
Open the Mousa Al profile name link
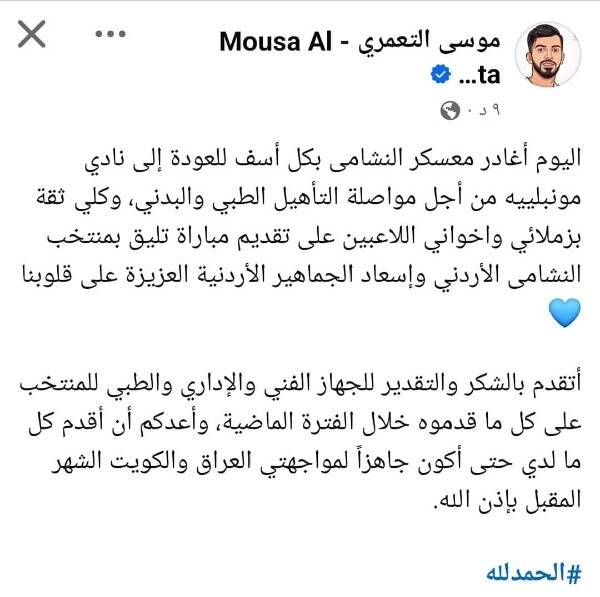click(x=360, y=43)
